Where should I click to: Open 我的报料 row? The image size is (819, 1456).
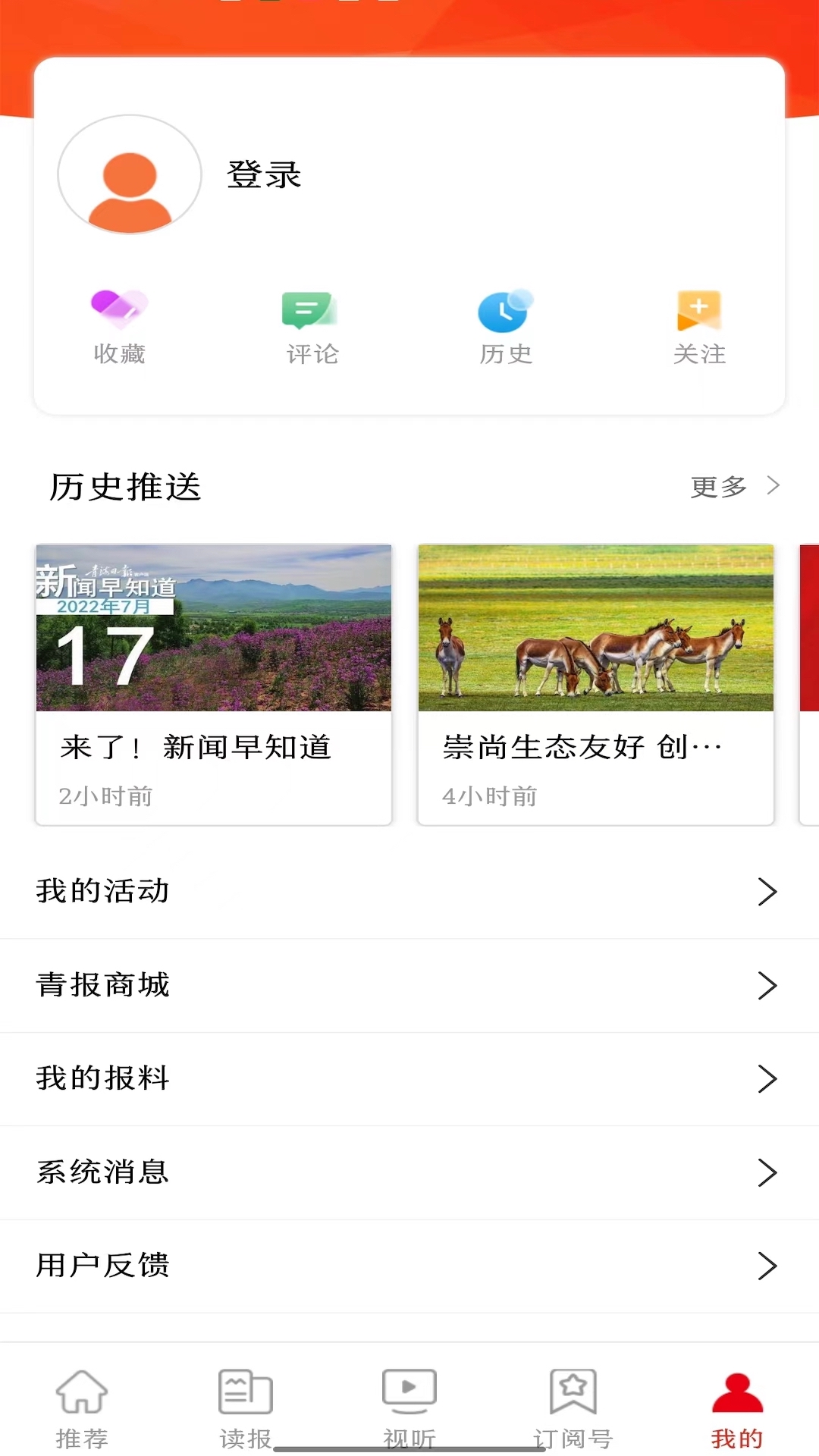pyautogui.click(x=409, y=1078)
